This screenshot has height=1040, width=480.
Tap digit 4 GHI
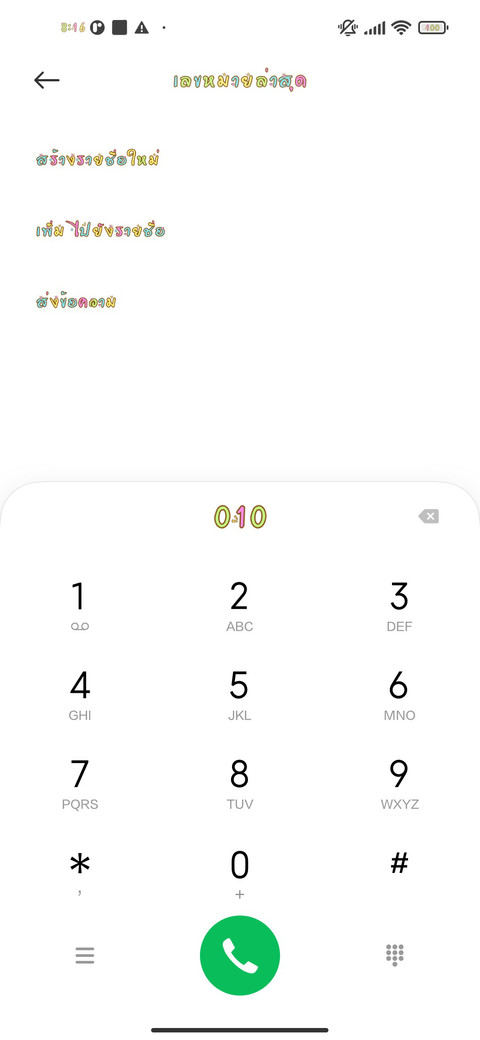[x=80, y=694]
